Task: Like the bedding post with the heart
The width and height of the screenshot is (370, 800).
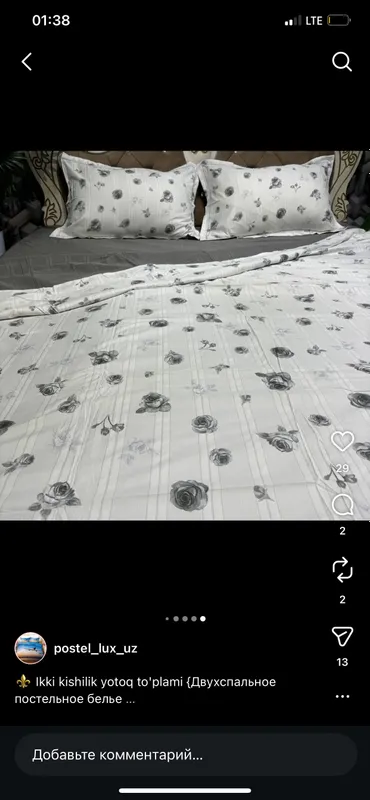Action: tap(342, 441)
